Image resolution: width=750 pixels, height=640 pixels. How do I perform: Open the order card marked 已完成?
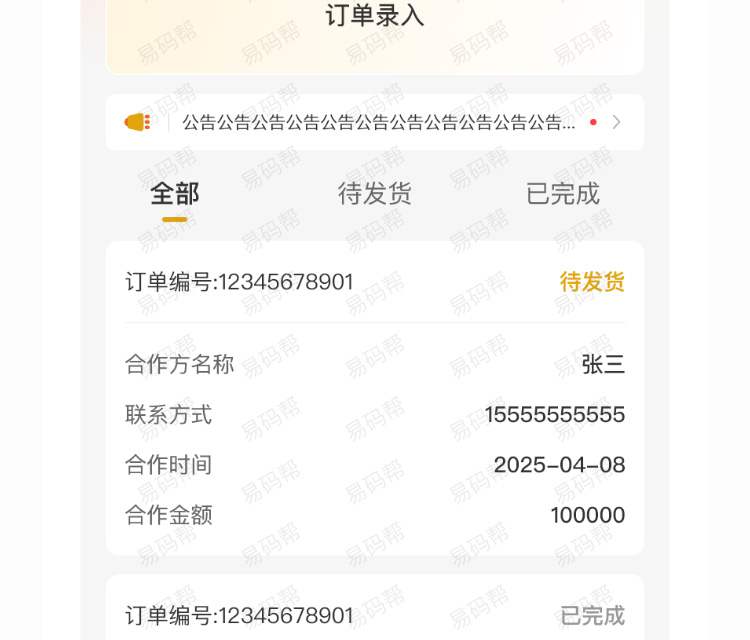pyautogui.click(x=375, y=612)
